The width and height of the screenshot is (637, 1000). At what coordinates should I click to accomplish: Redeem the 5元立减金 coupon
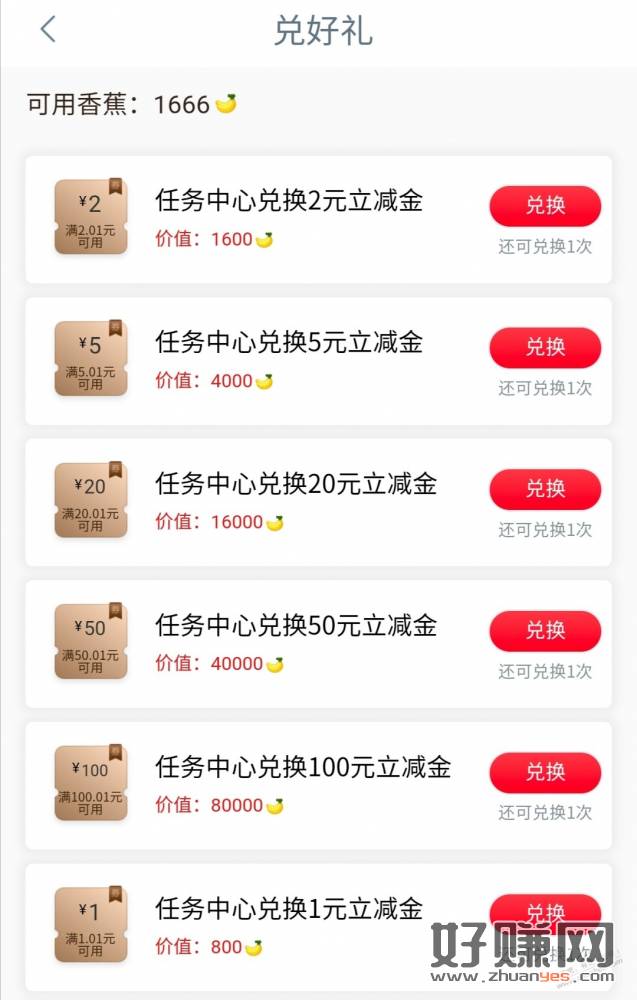click(545, 347)
